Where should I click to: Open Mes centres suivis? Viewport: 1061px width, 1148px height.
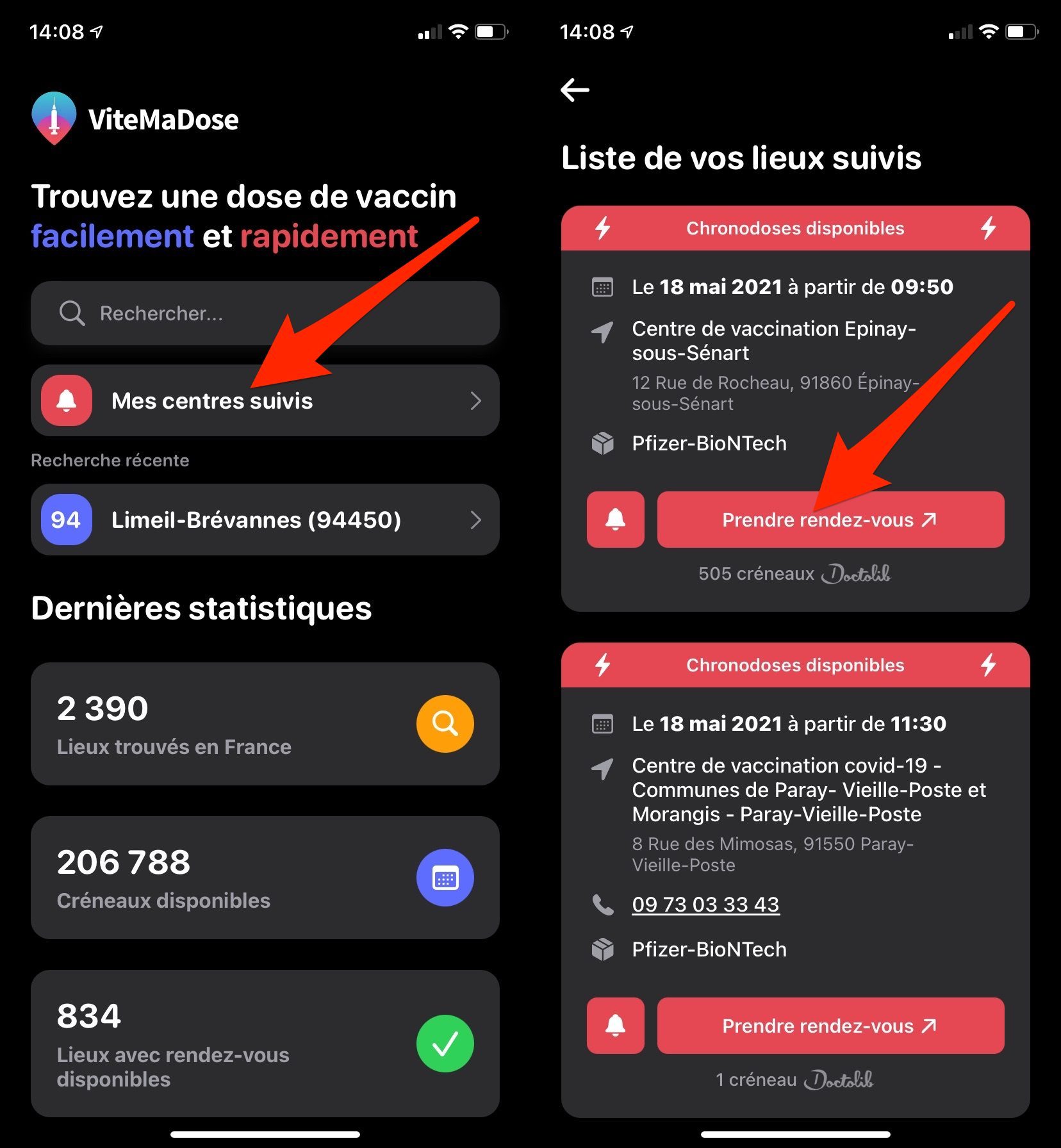tap(265, 400)
